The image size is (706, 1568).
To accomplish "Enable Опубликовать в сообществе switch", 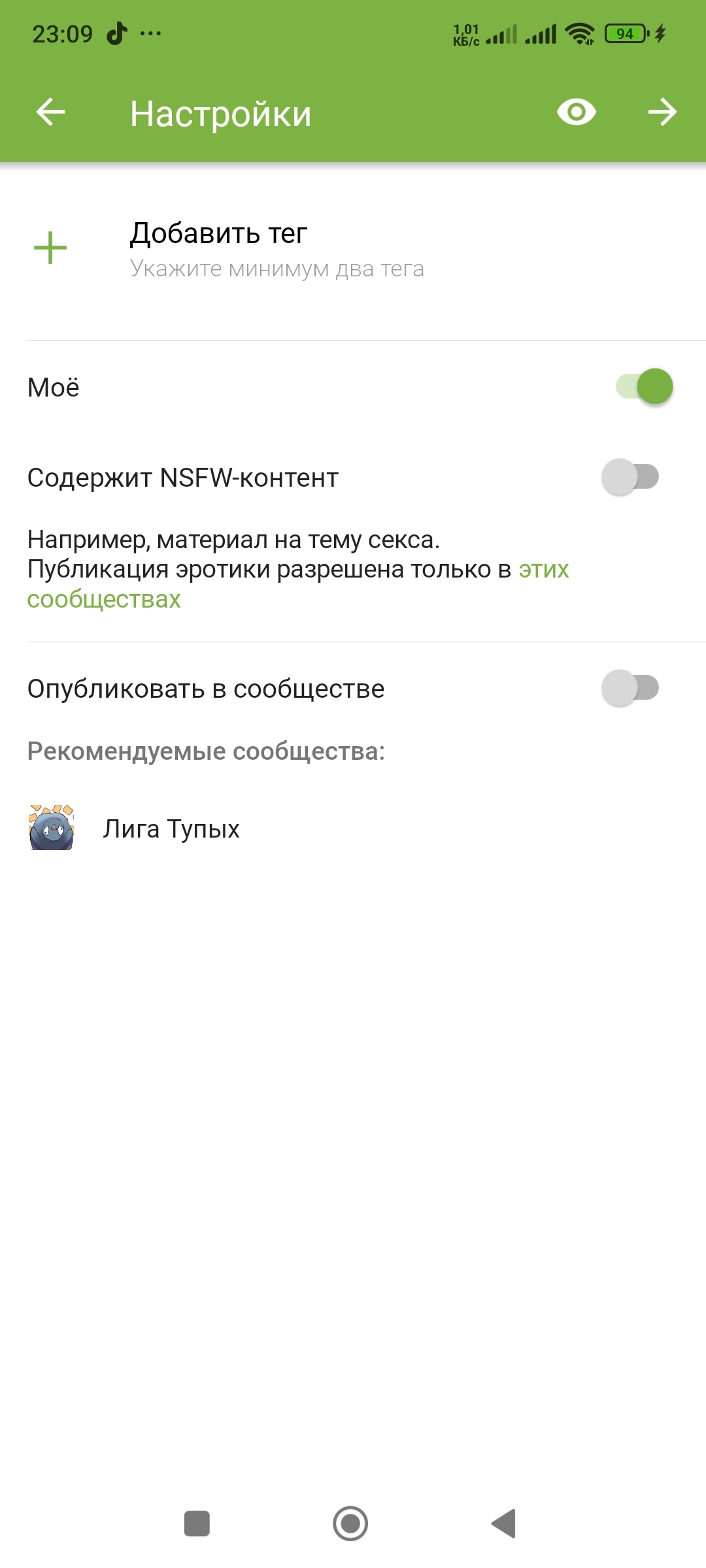I will point(630,688).
